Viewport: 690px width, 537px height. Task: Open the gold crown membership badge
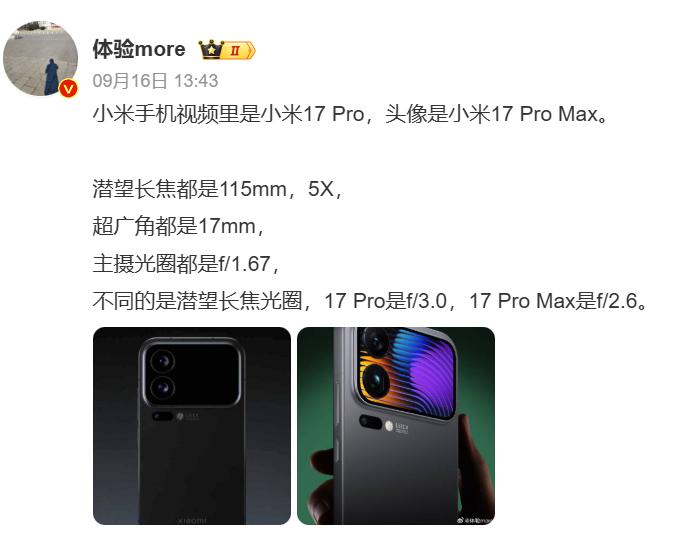click(x=226, y=50)
